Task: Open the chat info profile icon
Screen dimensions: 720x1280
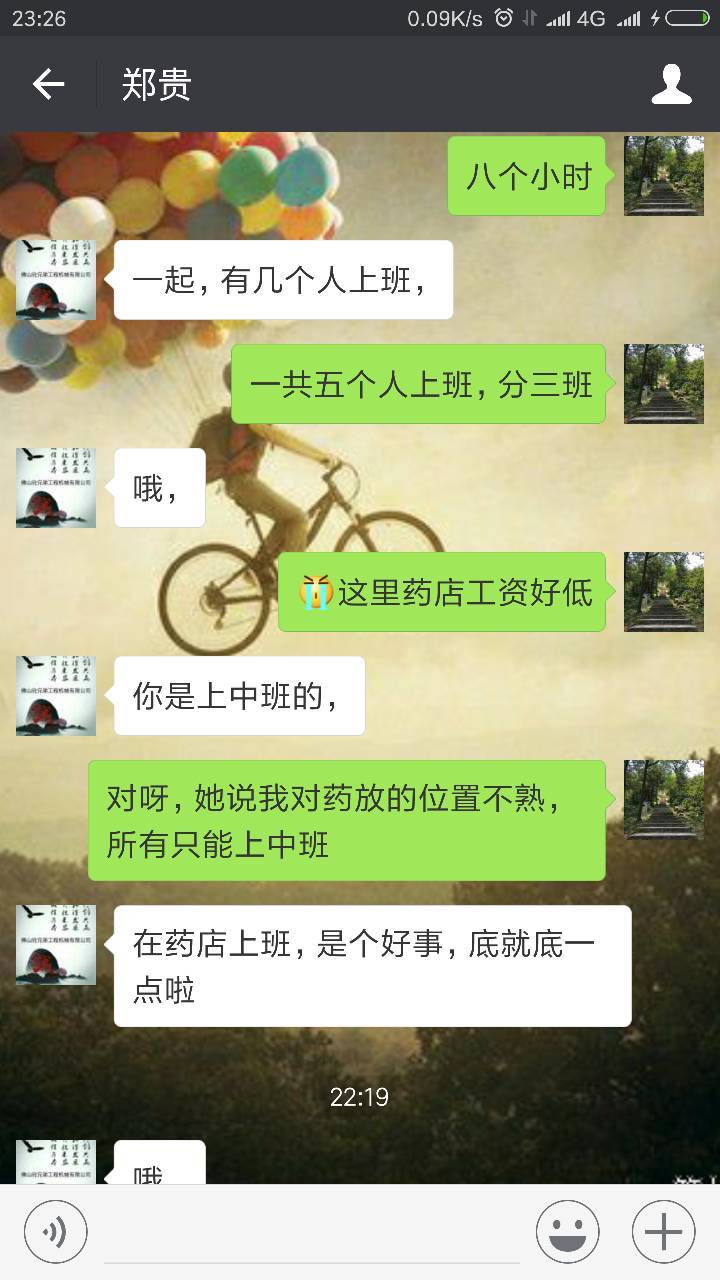Action: pos(671,85)
